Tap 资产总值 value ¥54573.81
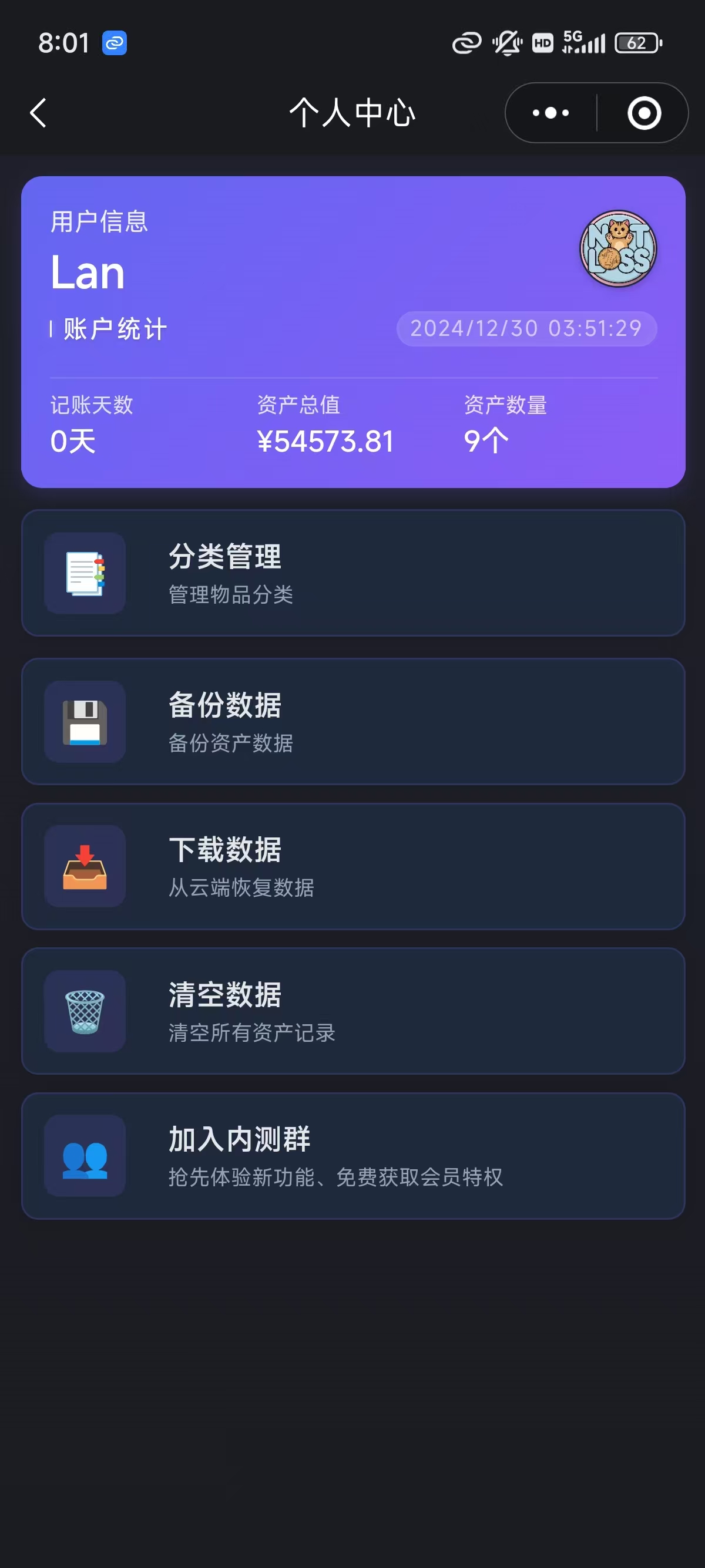 pyautogui.click(x=324, y=440)
